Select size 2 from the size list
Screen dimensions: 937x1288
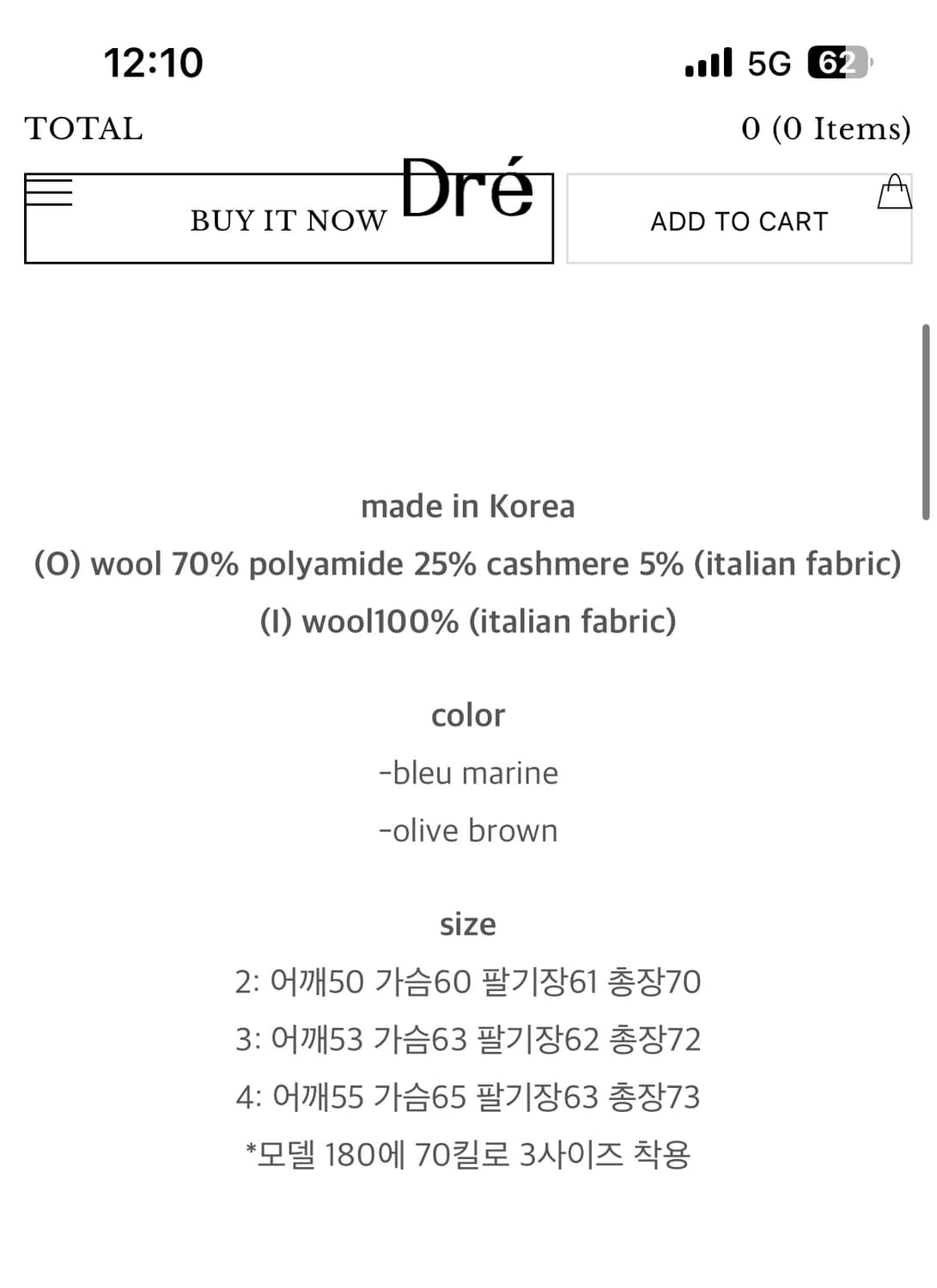click(x=468, y=980)
